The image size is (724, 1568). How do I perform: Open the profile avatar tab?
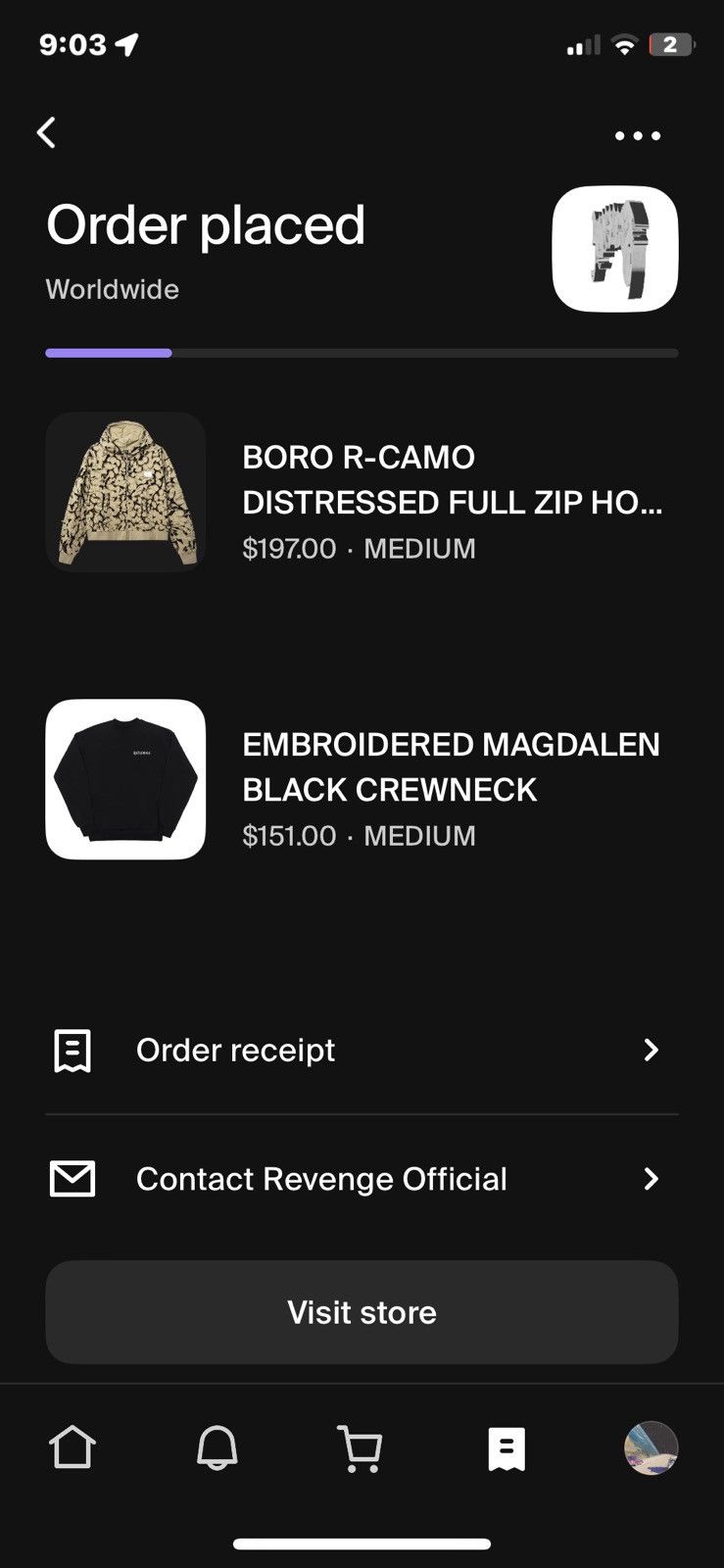[x=652, y=1448]
